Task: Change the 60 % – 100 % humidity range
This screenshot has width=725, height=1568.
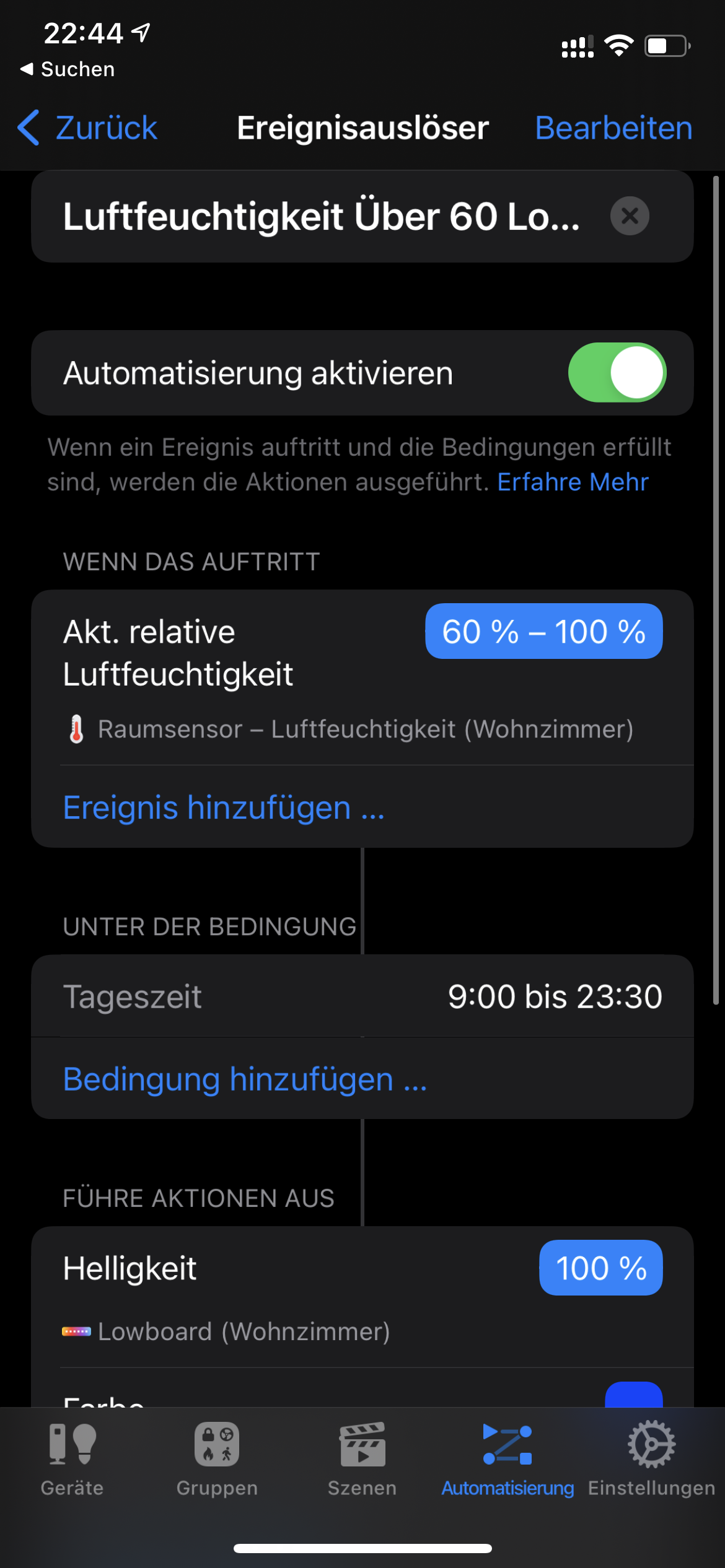Action: tap(543, 632)
